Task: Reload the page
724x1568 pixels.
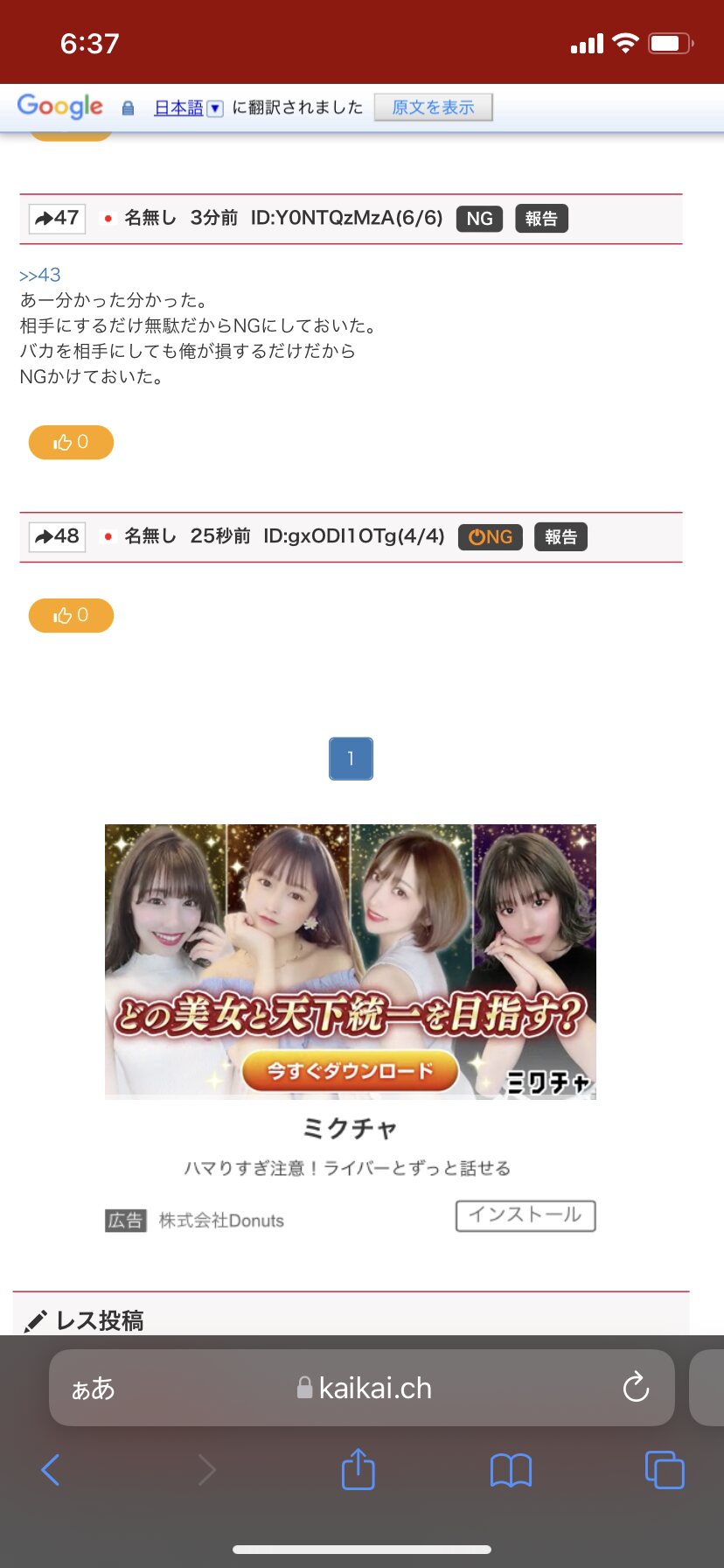Action: 636,1388
